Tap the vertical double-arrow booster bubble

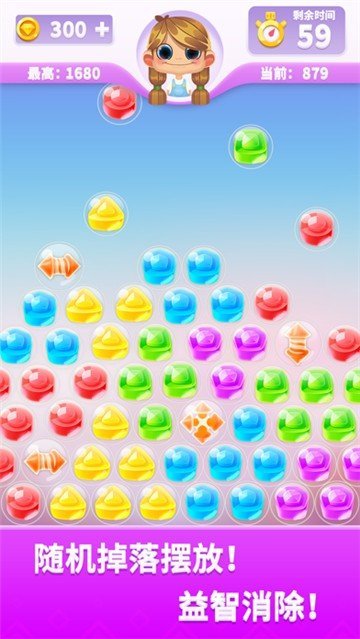click(298, 343)
